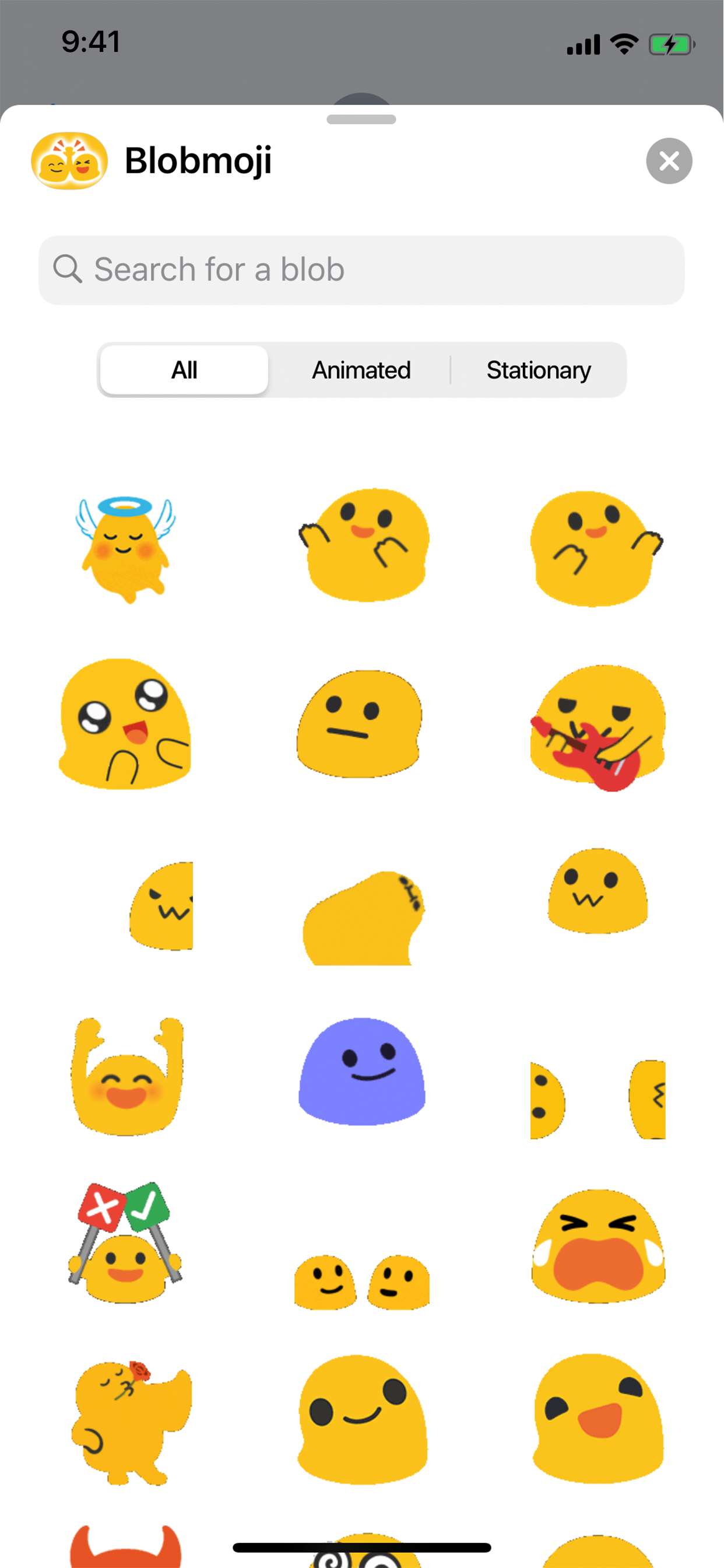This screenshot has width=724, height=1568.
Task: Pick the blob holding X and check signs
Action: 125,1254
